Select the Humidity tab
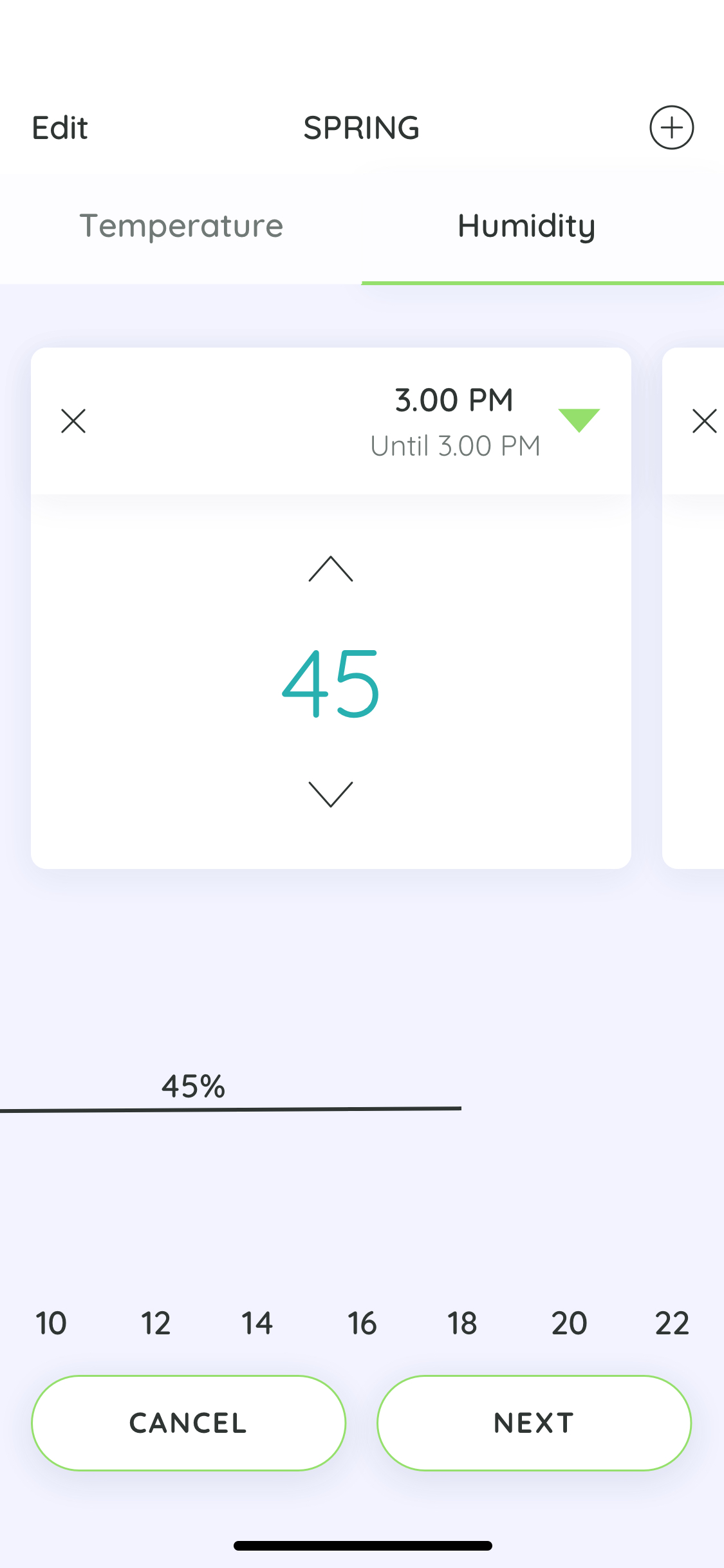724x1568 pixels. [x=526, y=226]
